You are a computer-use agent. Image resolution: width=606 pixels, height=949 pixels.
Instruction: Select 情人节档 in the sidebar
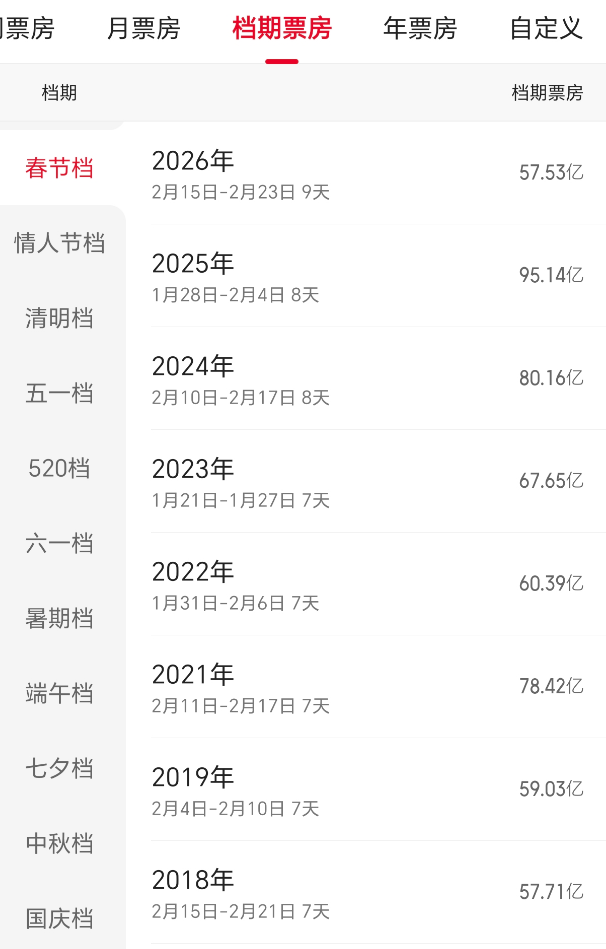(x=60, y=243)
